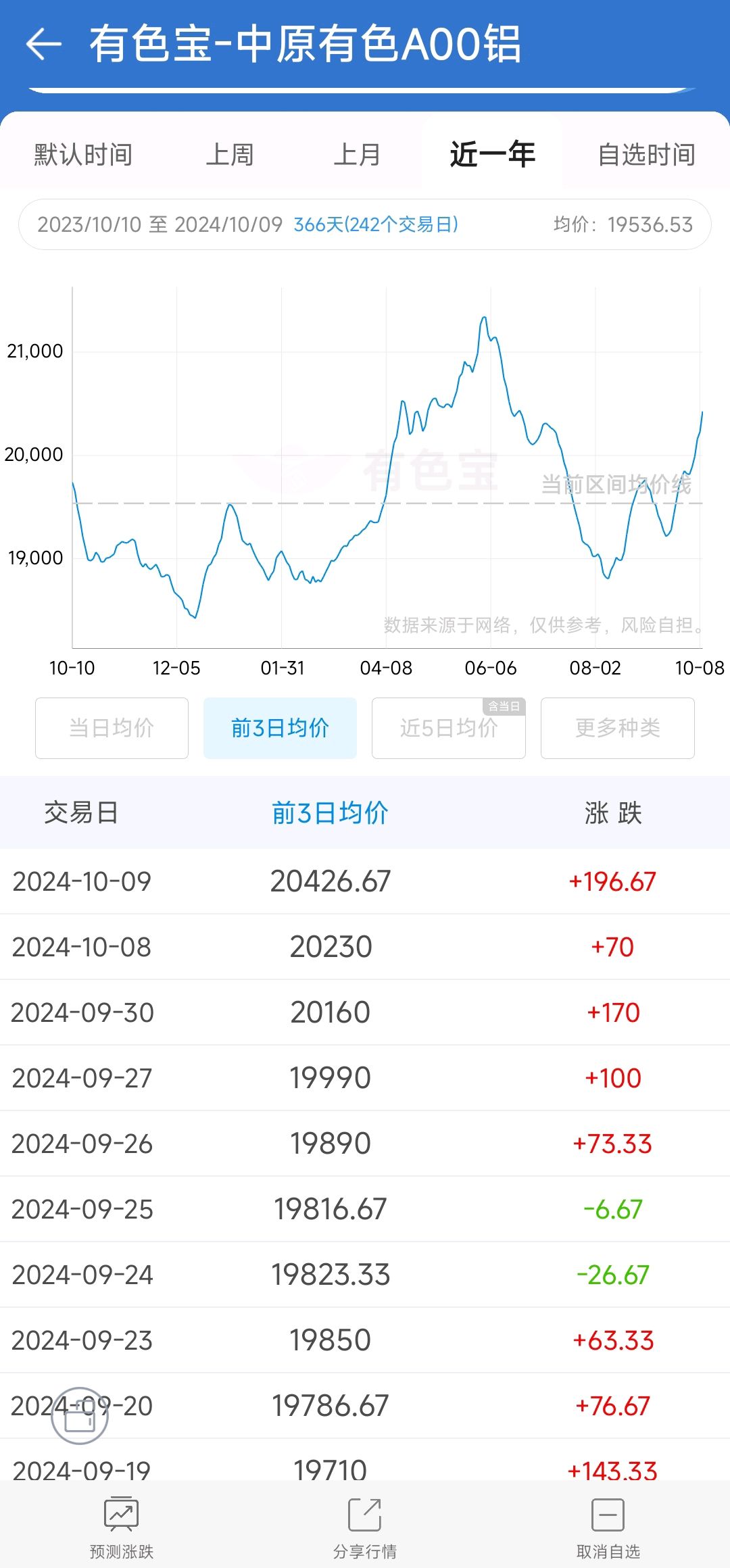Image resolution: width=730 pixels, height=1568 pixels.
Task: Tap the date range bar 2023/10/10 至 2024/10/09
Action: click(365, 224)
